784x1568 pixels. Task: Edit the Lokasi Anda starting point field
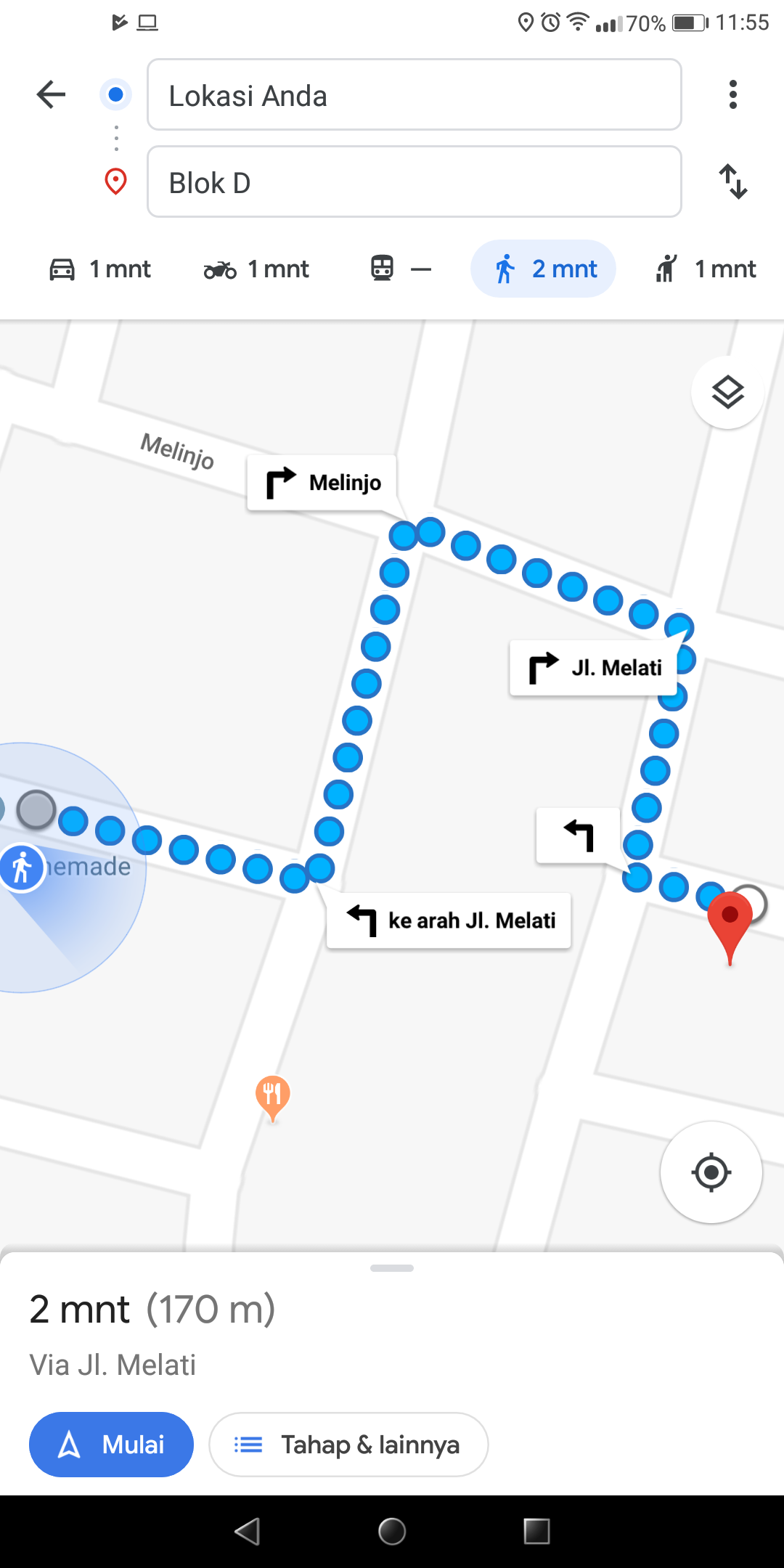pos(414,94)
